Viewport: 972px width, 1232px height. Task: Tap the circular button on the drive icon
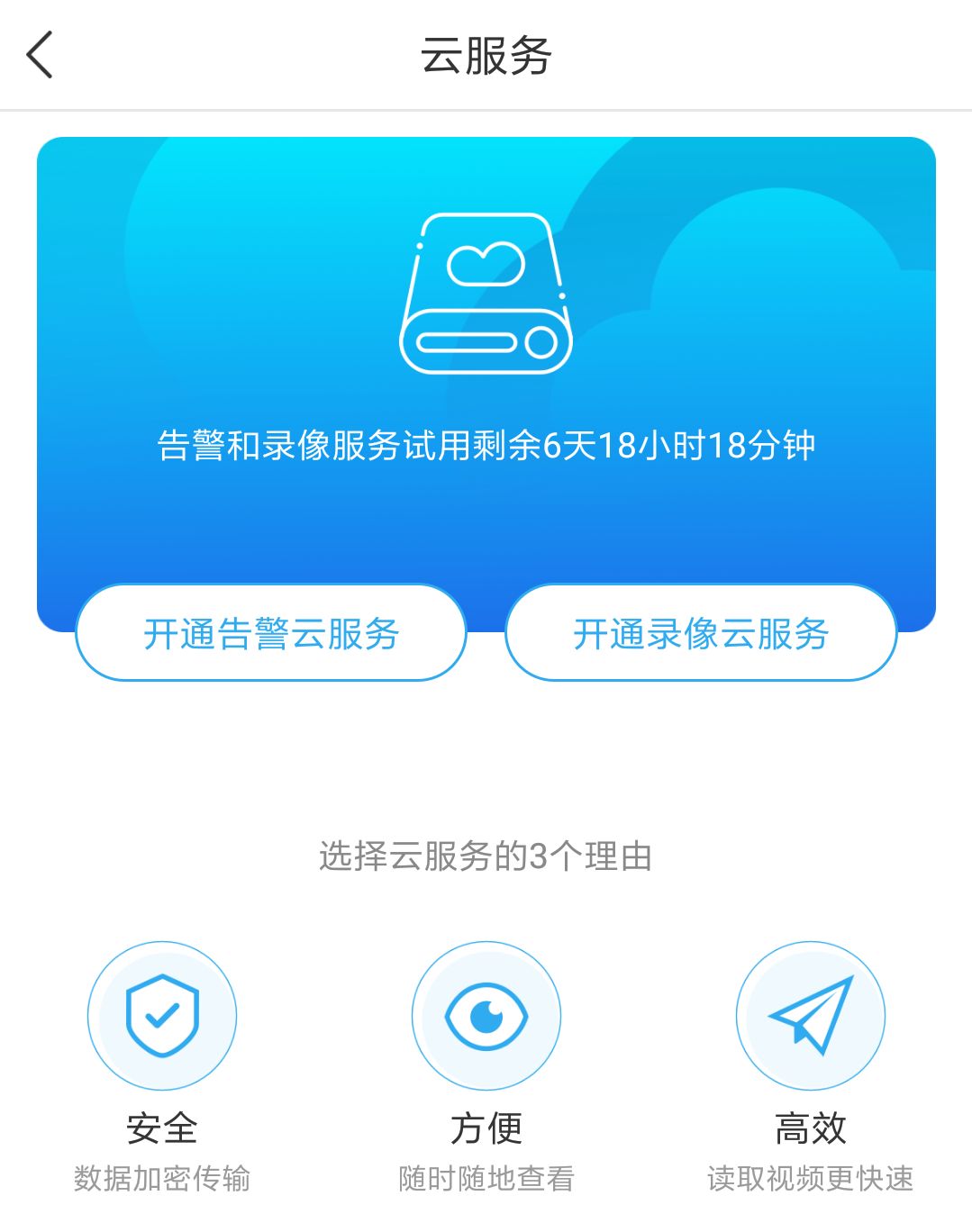542,342
